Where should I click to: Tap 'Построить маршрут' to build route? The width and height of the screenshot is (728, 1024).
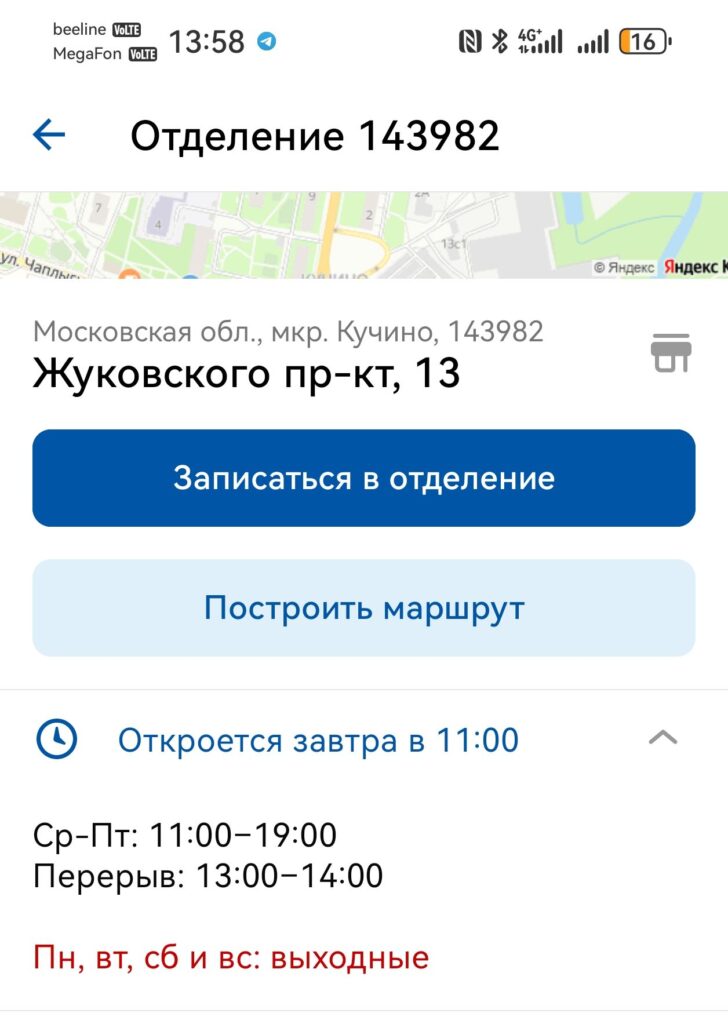click(364, 608)
